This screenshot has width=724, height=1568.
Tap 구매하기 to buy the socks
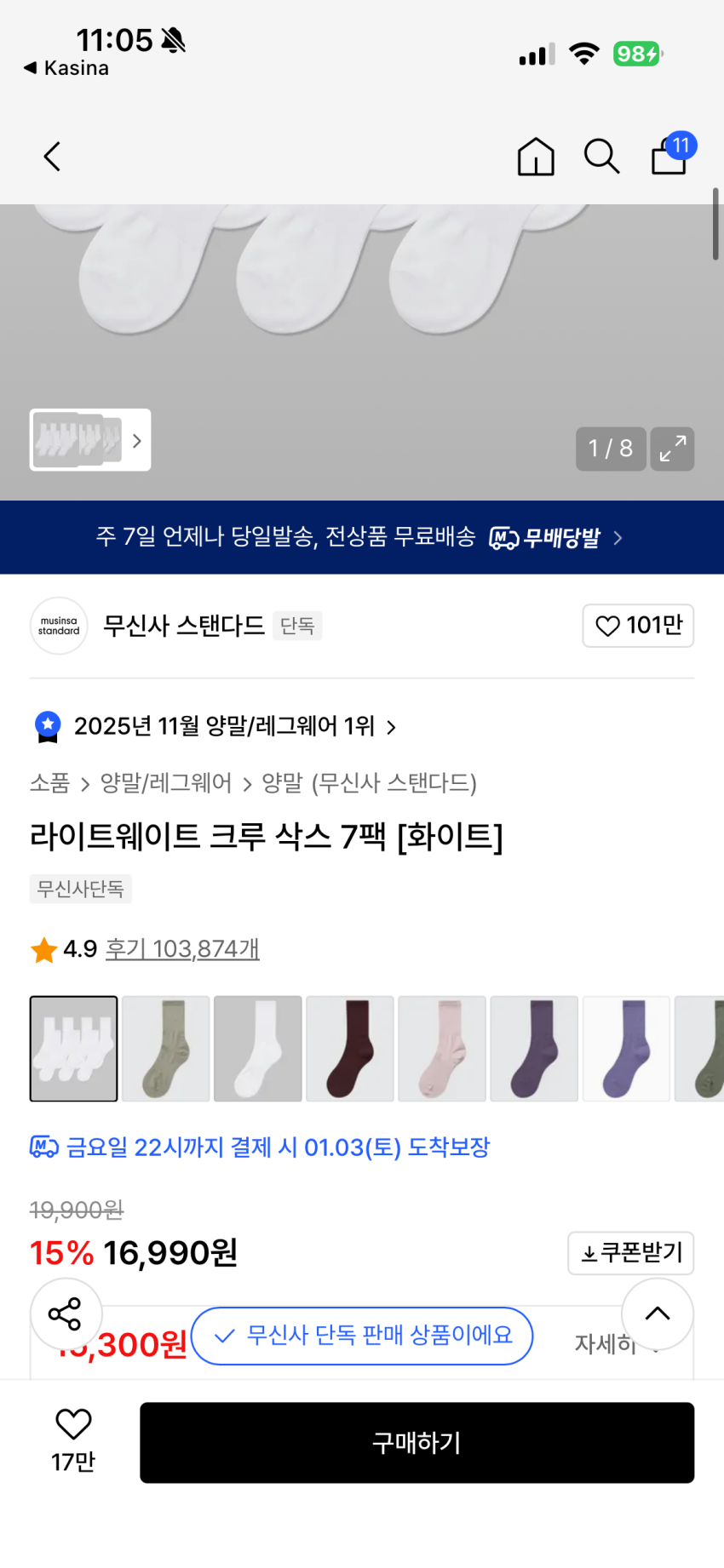(417, 1443)
